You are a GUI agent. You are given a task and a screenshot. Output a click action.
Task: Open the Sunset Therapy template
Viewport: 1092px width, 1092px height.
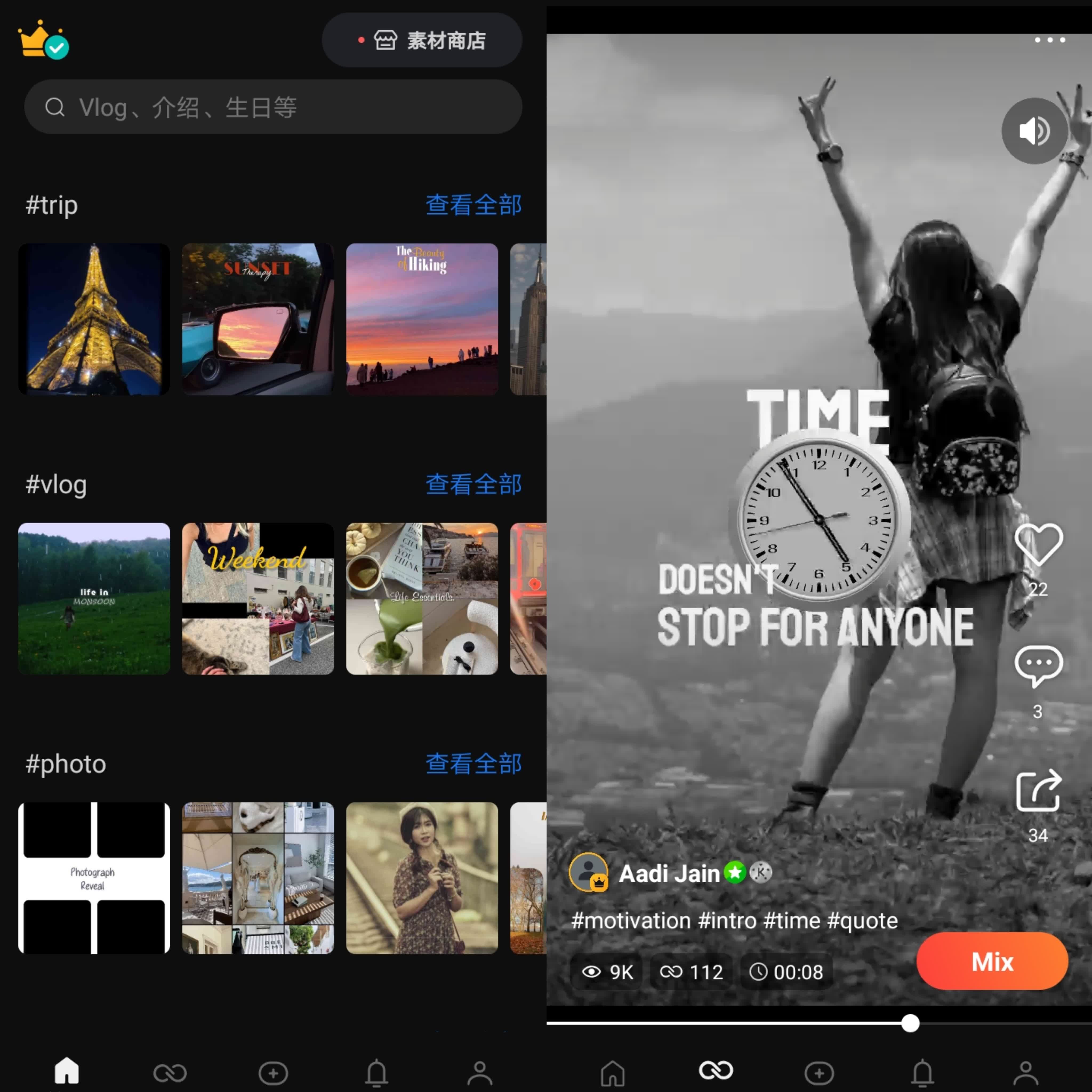[x=258, y=319]
